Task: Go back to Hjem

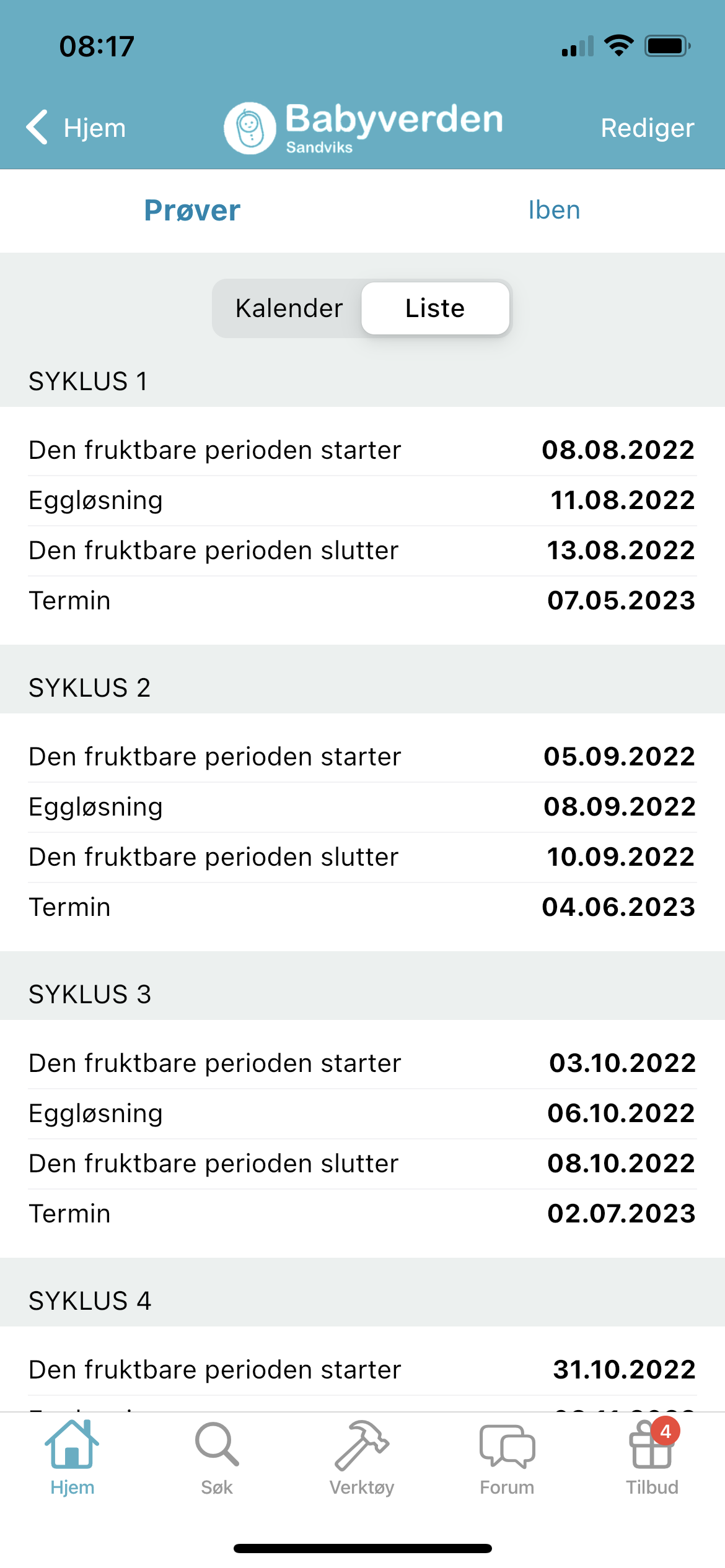Action: pyautogui.click(x=76, y=128)
